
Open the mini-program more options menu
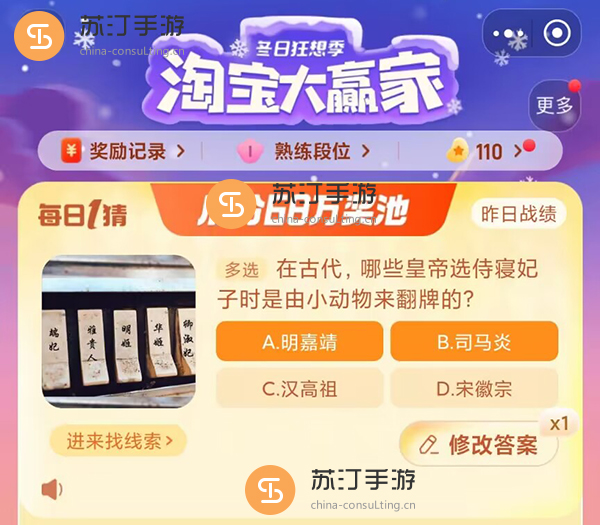point(508,35)
